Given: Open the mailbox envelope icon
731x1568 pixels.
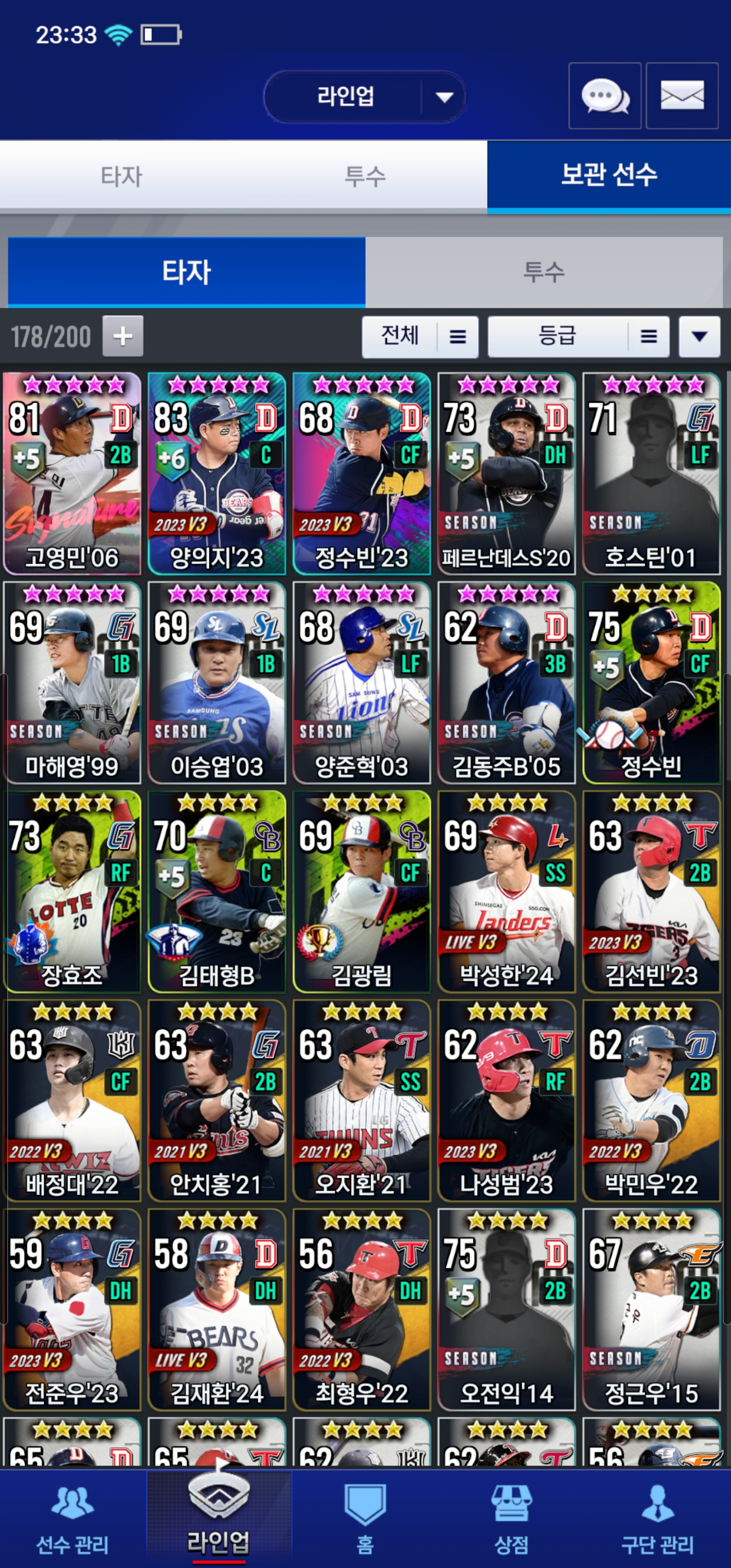Looking at the screenshot, I should (682, 96).
